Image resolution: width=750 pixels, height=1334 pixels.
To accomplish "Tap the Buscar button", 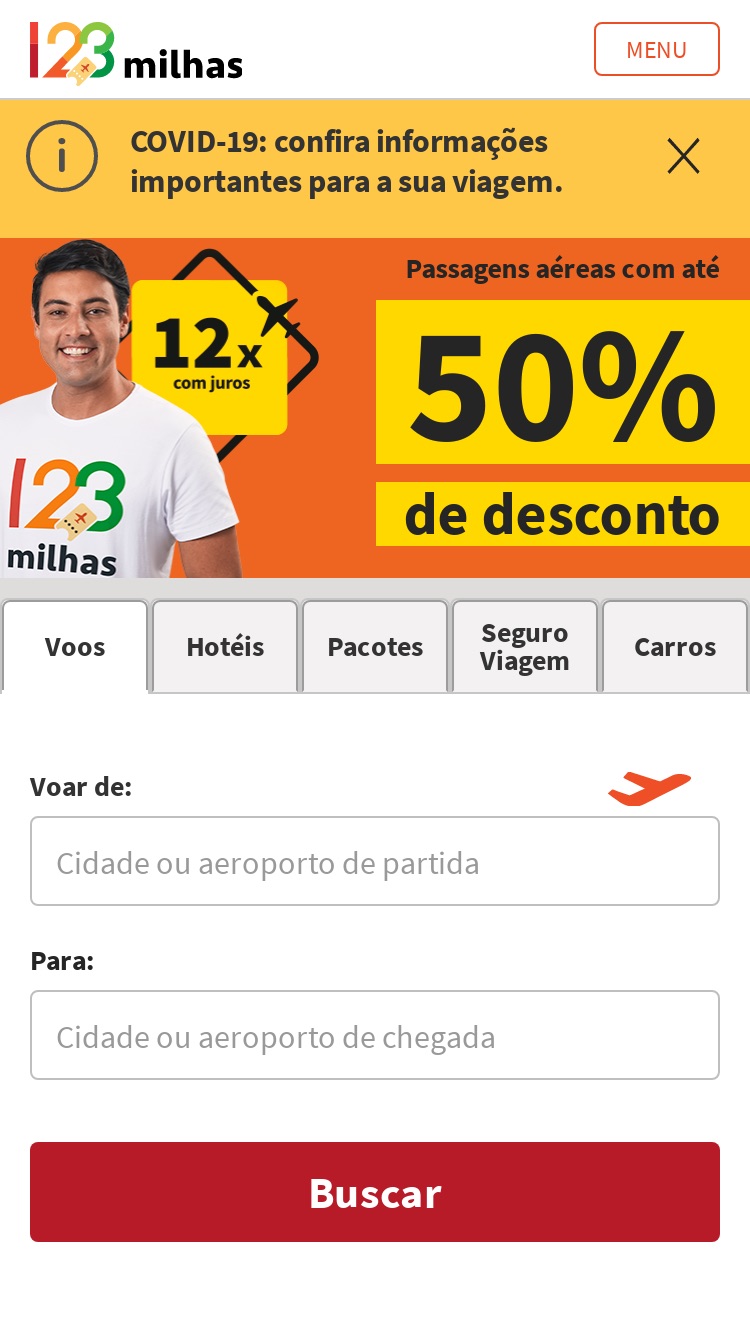I will [x=375, y=1192].
